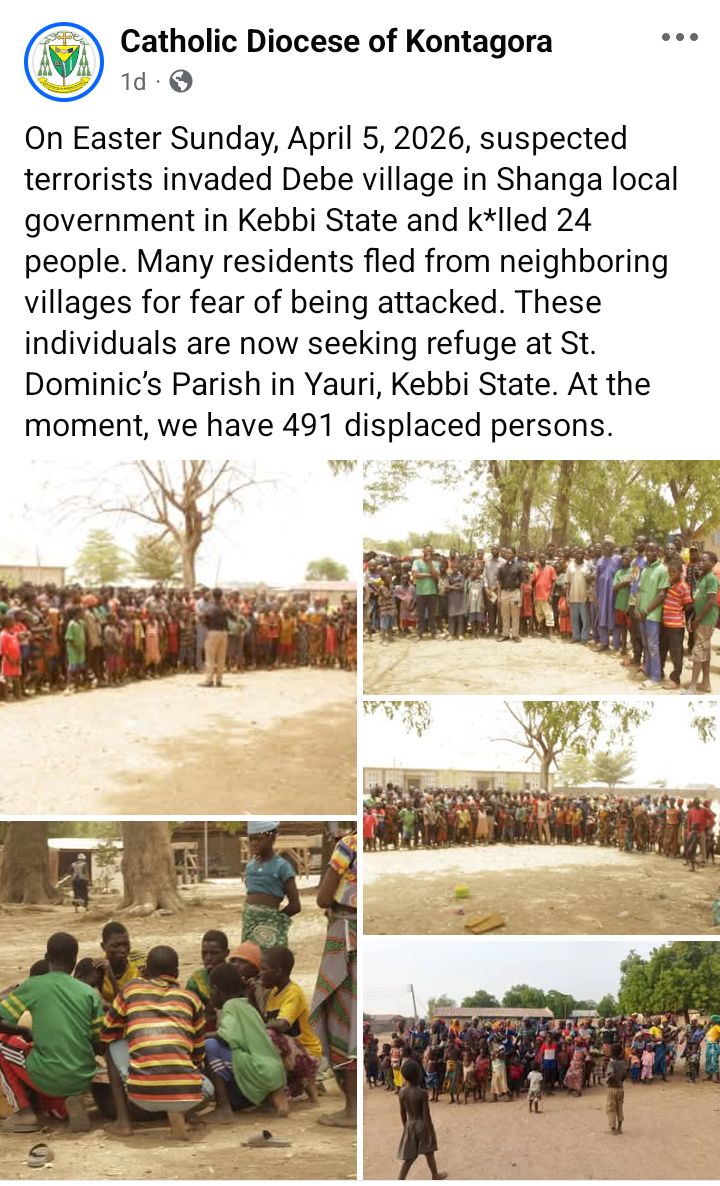Open the photo of people seated on the ground
The image size is (720, 1186).
178,1000
